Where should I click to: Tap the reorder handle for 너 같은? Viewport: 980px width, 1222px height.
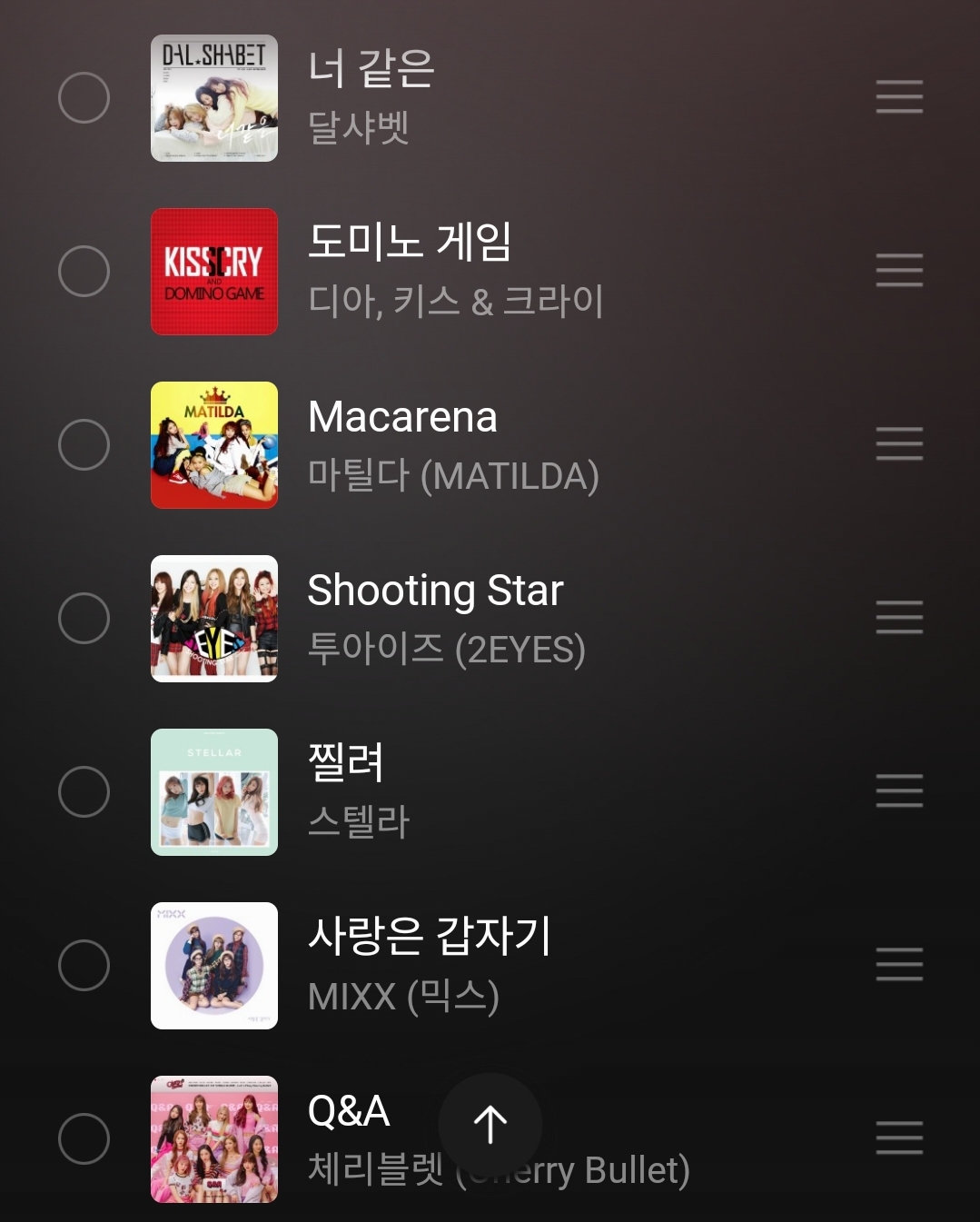[899, 97]
